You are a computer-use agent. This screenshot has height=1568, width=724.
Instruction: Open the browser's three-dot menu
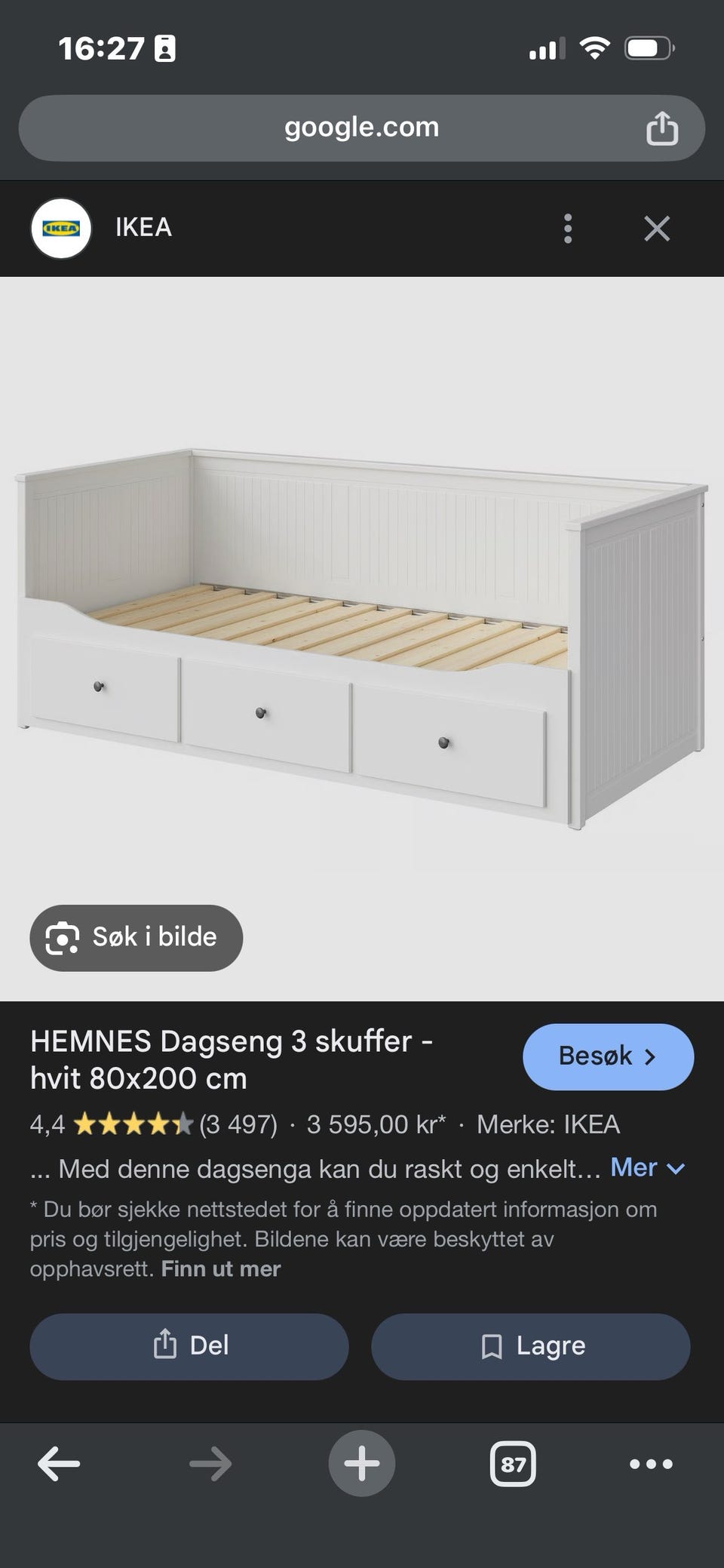651,1464
